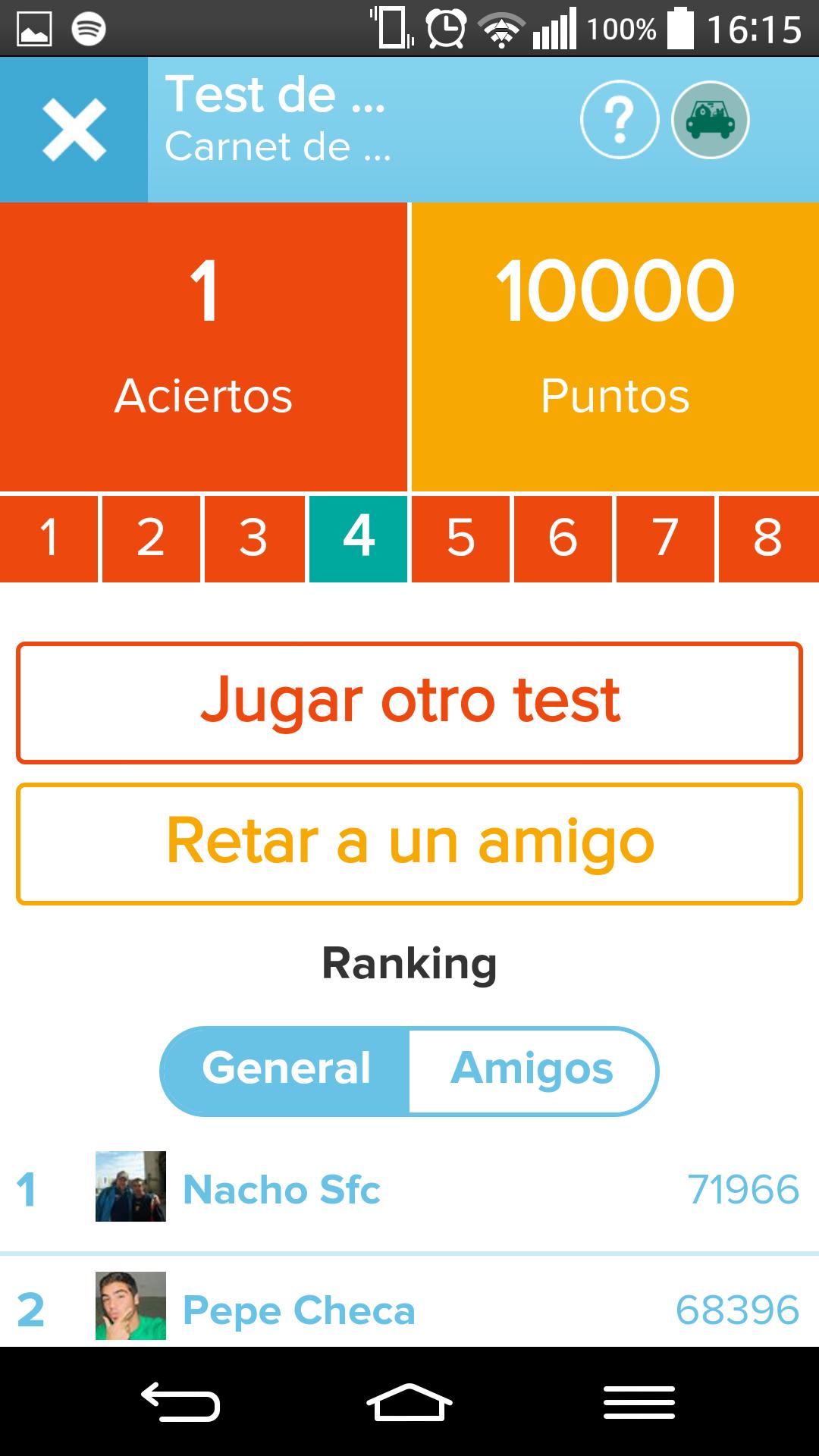Review question number 6
This screenshot has width=819, height=1456.
click(563, 538)
